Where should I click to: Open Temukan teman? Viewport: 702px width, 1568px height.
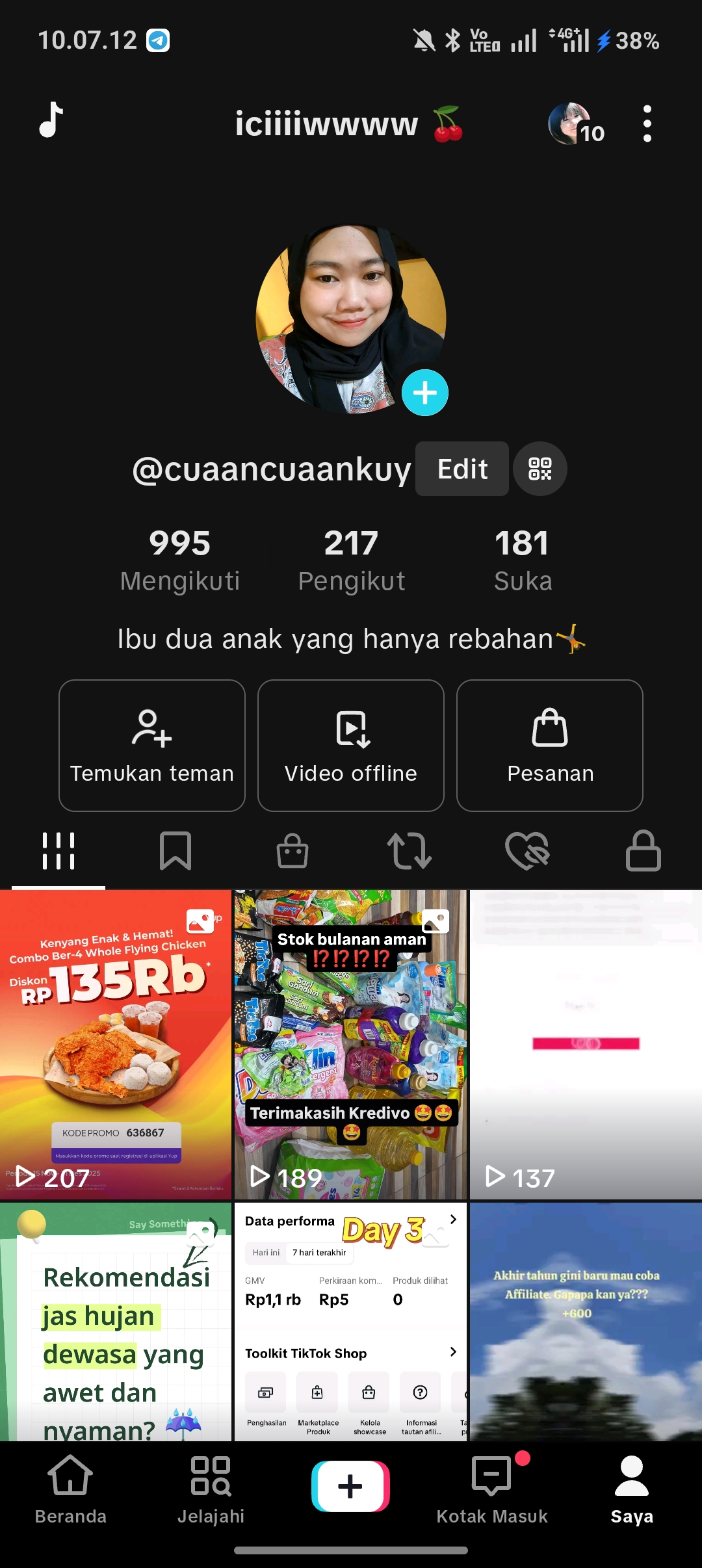coord(152,745)
